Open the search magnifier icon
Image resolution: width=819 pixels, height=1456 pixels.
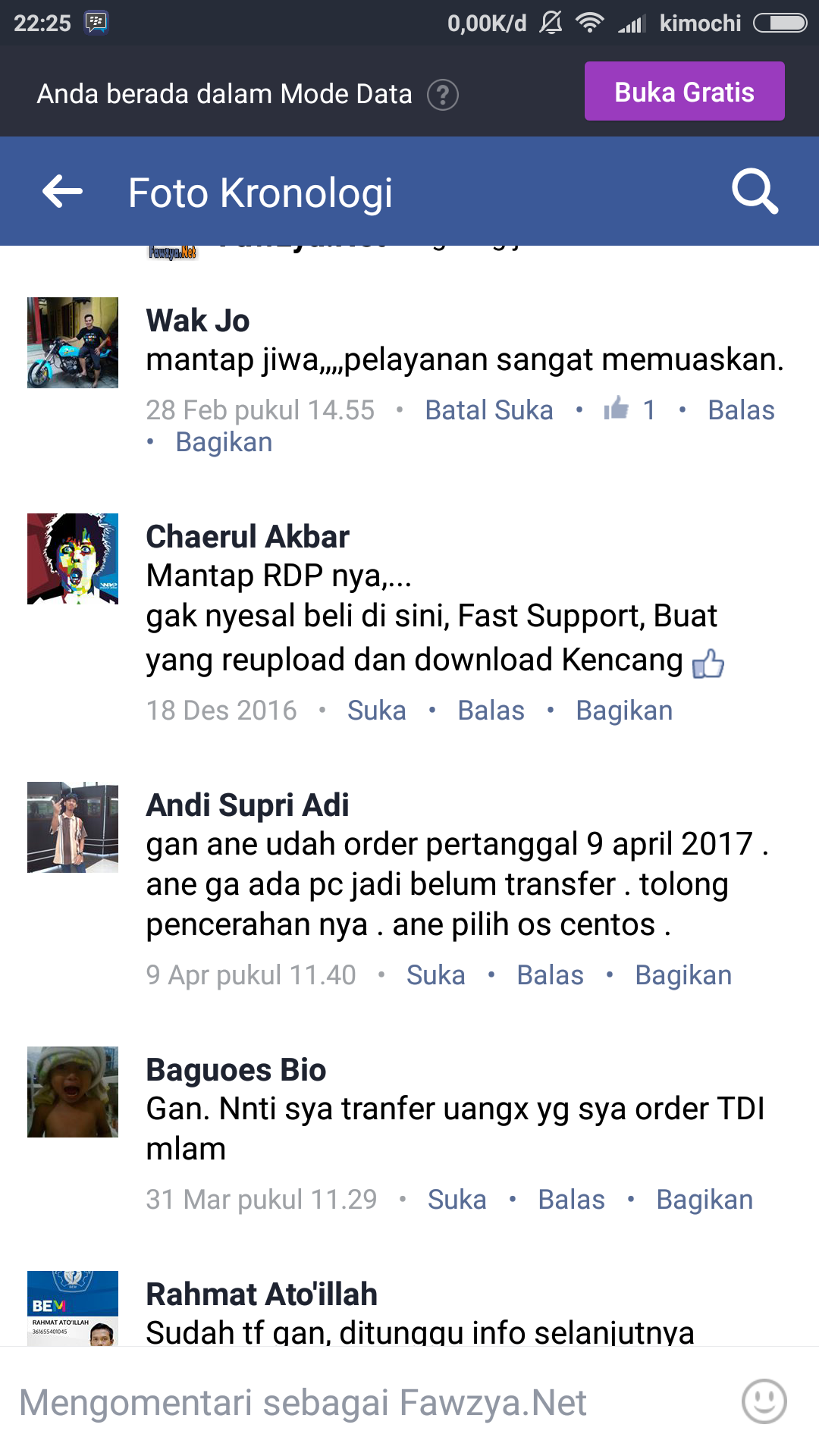pyautogui.click(x=755, y=191)
